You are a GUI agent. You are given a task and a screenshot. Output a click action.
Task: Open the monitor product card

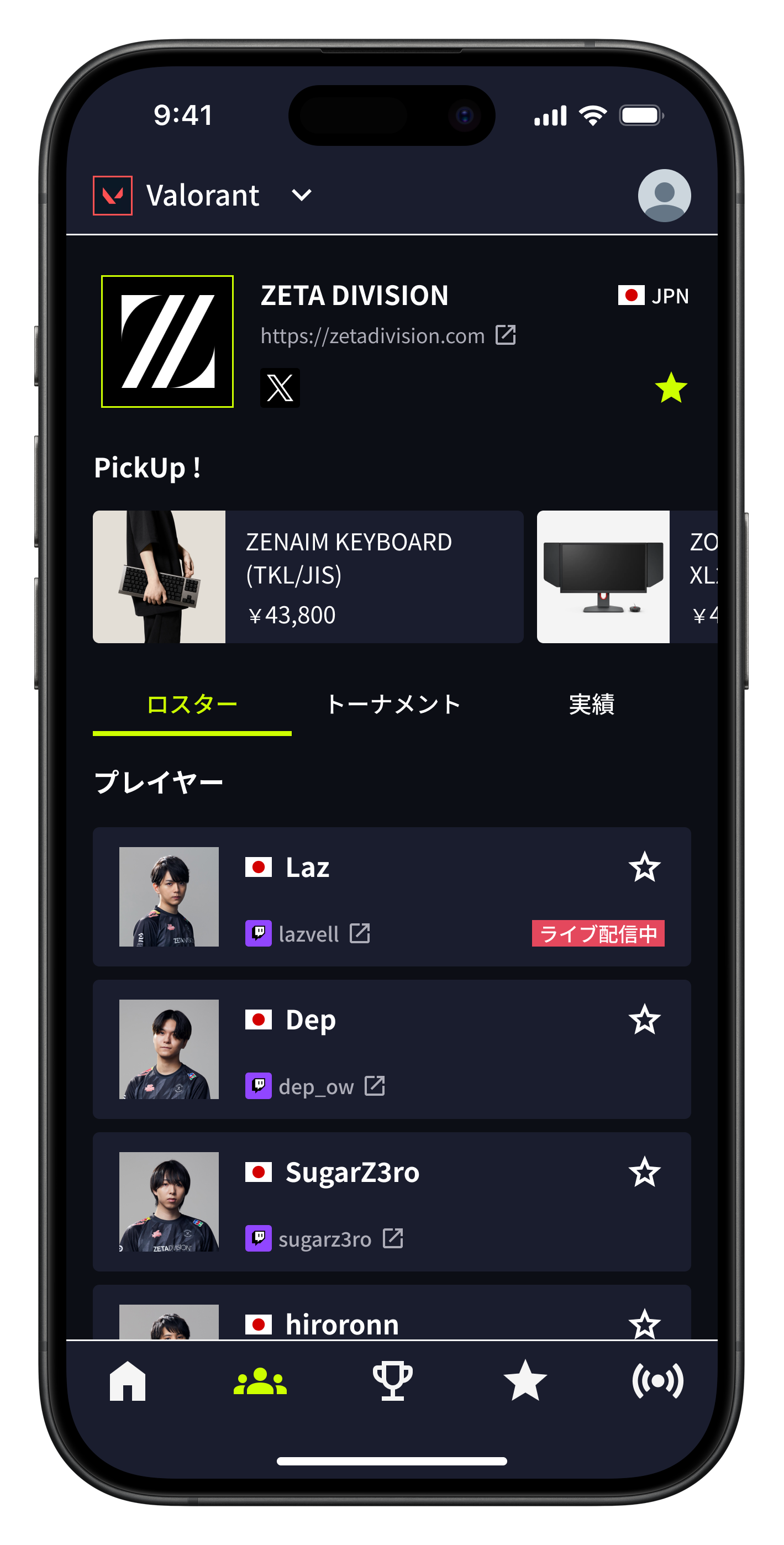[x=627, y=577]
